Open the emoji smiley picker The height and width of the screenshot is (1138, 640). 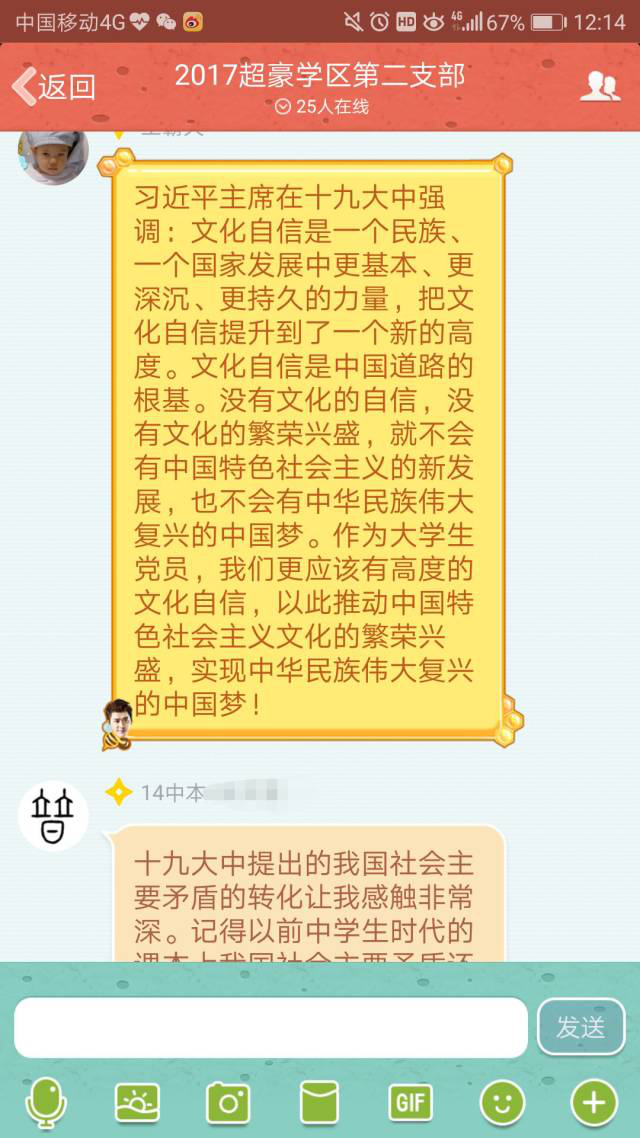pos(502,1102)
